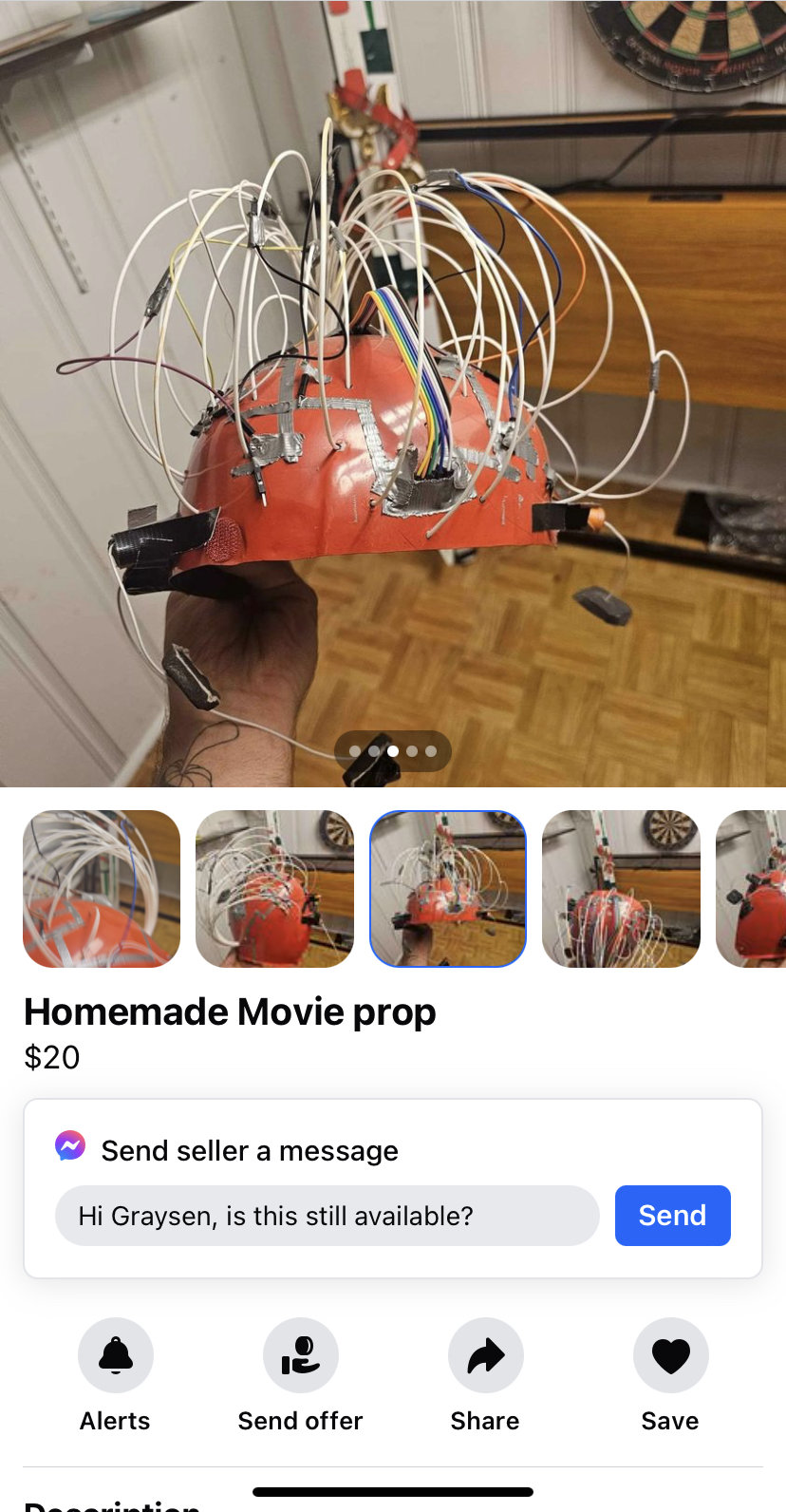Share this Homemade Movie prop listing

pos(485,1355)
